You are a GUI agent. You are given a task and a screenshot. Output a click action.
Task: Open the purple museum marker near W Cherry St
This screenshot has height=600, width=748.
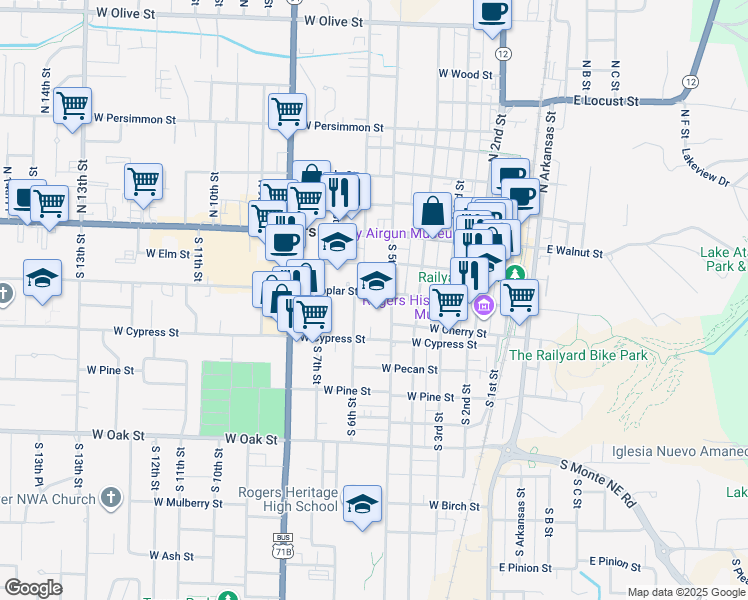pyautogui.click(x=482, y=305)
